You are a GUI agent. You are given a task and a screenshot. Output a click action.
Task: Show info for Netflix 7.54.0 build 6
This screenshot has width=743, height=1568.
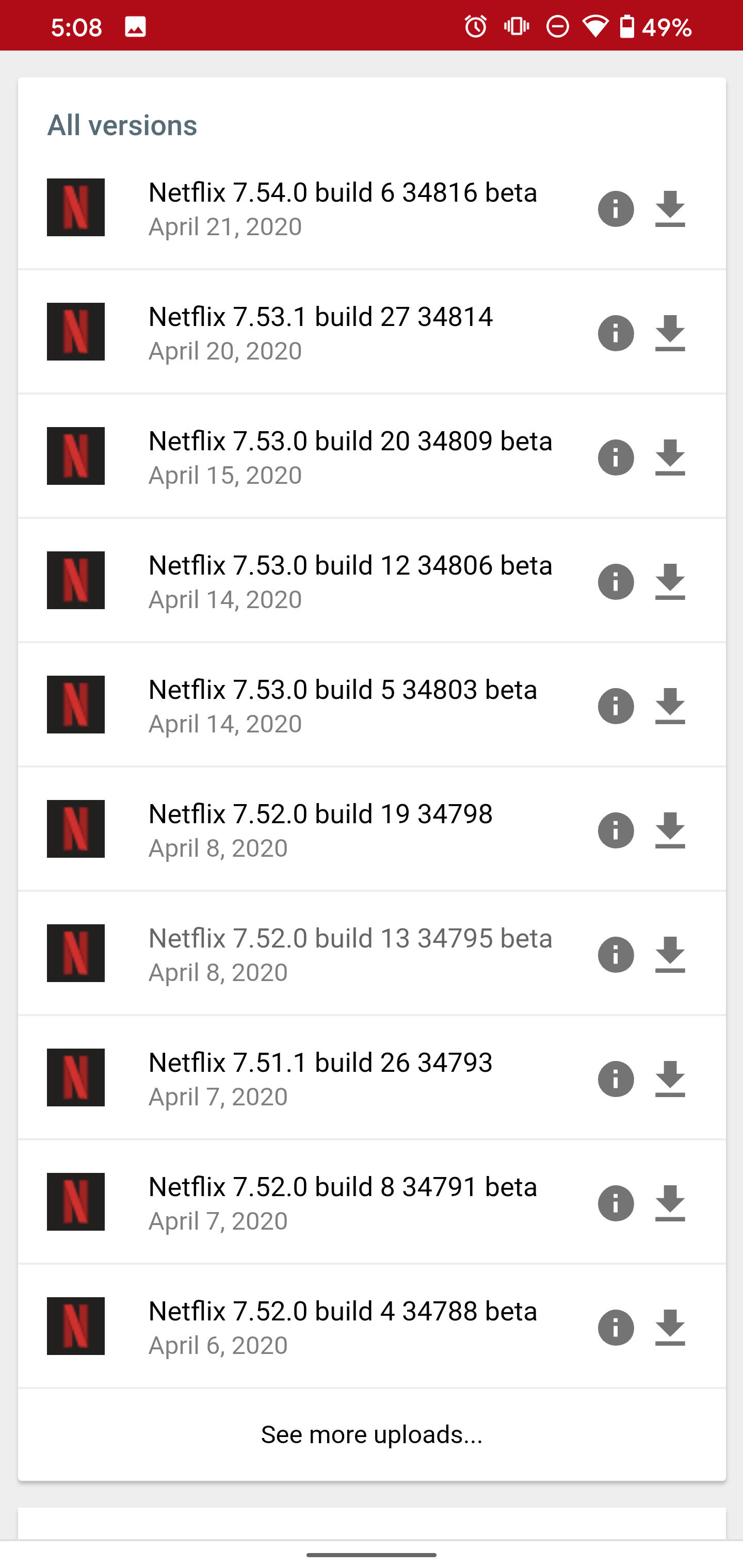pyautogui.click(x=616, y=209)
